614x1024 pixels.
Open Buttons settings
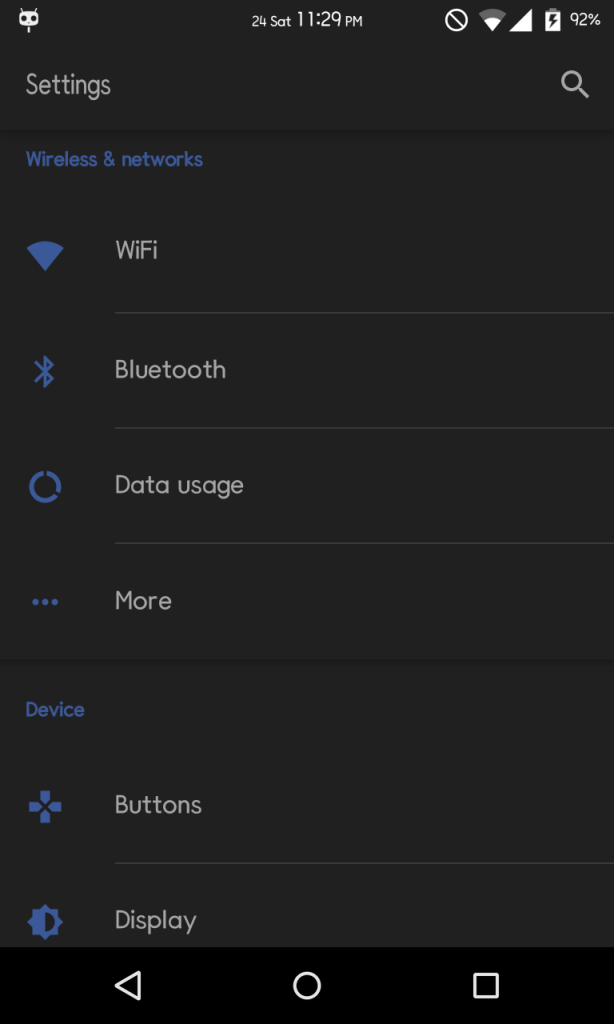click(307, 805)
